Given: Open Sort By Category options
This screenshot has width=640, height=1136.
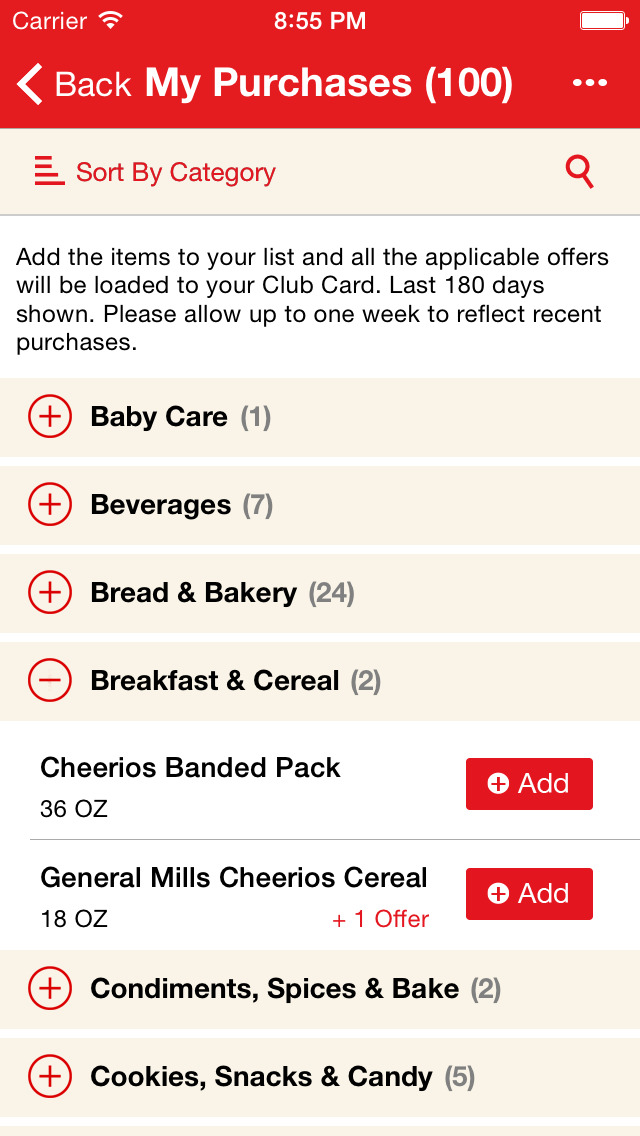Looking at the screenshot, I should (x=155, y=172).
